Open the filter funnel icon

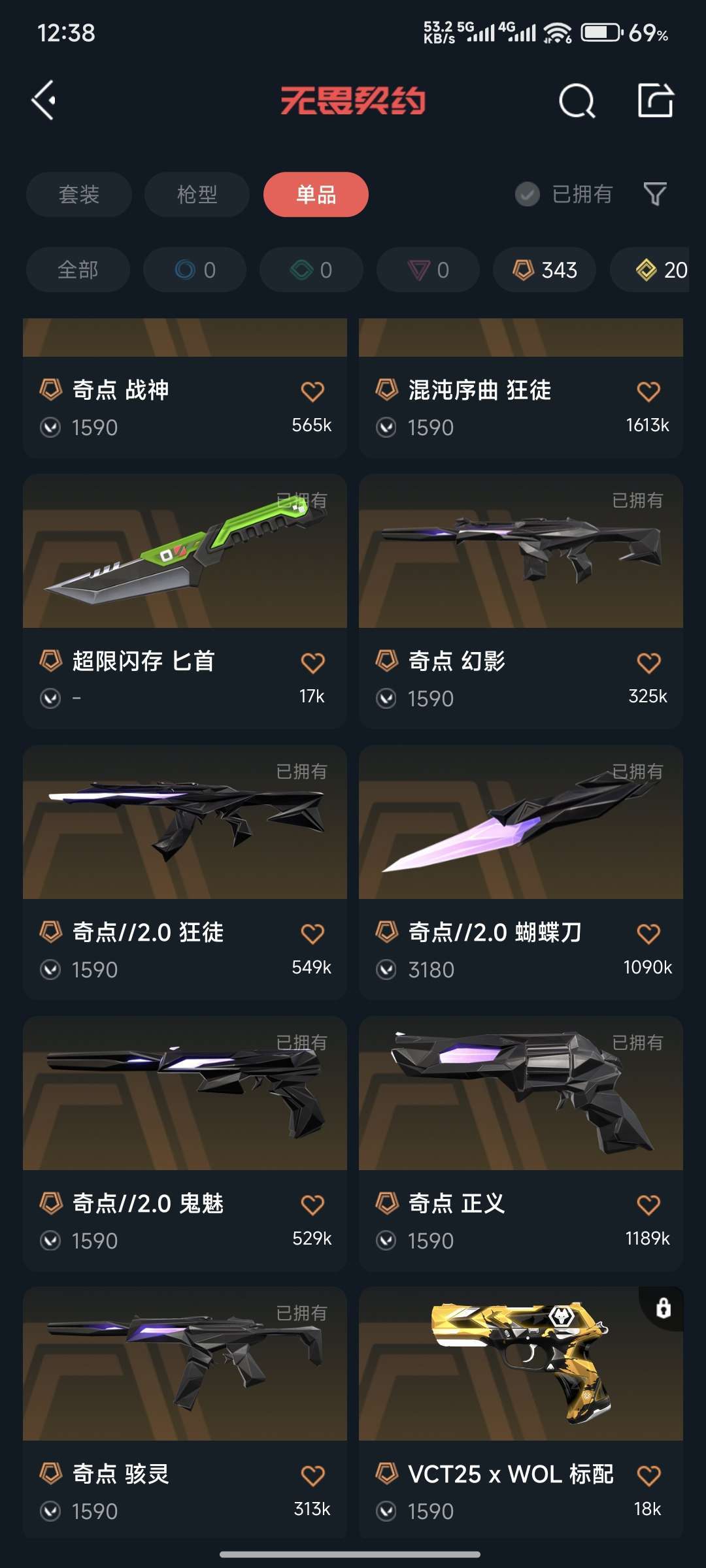(x=656, y=194)
